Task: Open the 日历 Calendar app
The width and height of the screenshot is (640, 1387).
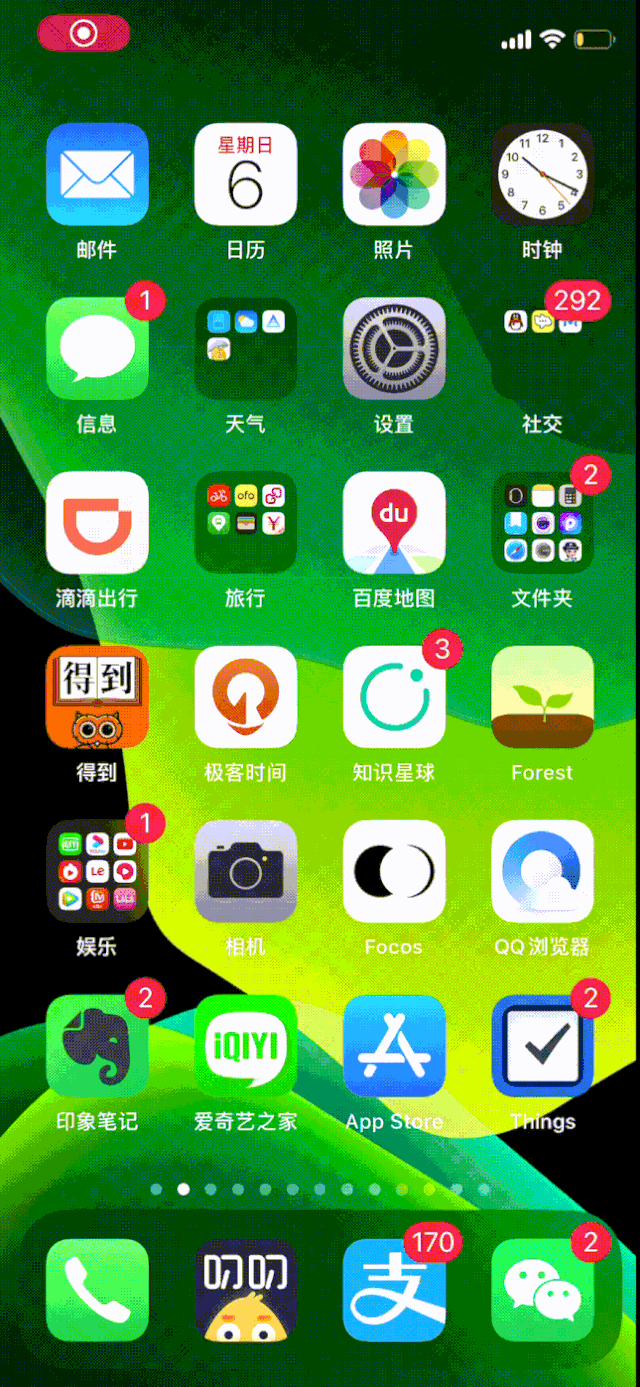Action: (245, 174)
